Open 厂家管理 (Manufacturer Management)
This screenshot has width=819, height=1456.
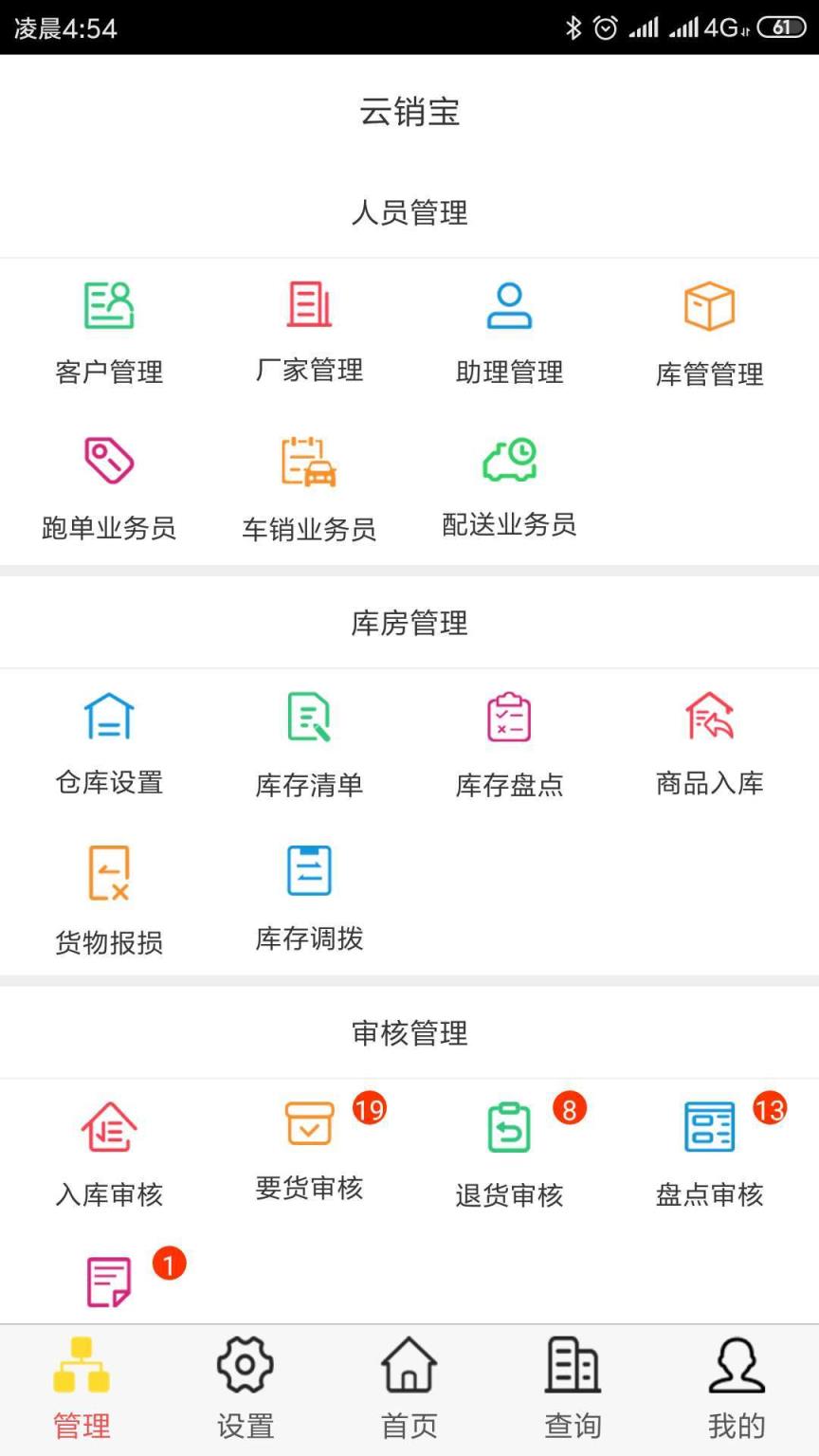[x=309, y=327]
